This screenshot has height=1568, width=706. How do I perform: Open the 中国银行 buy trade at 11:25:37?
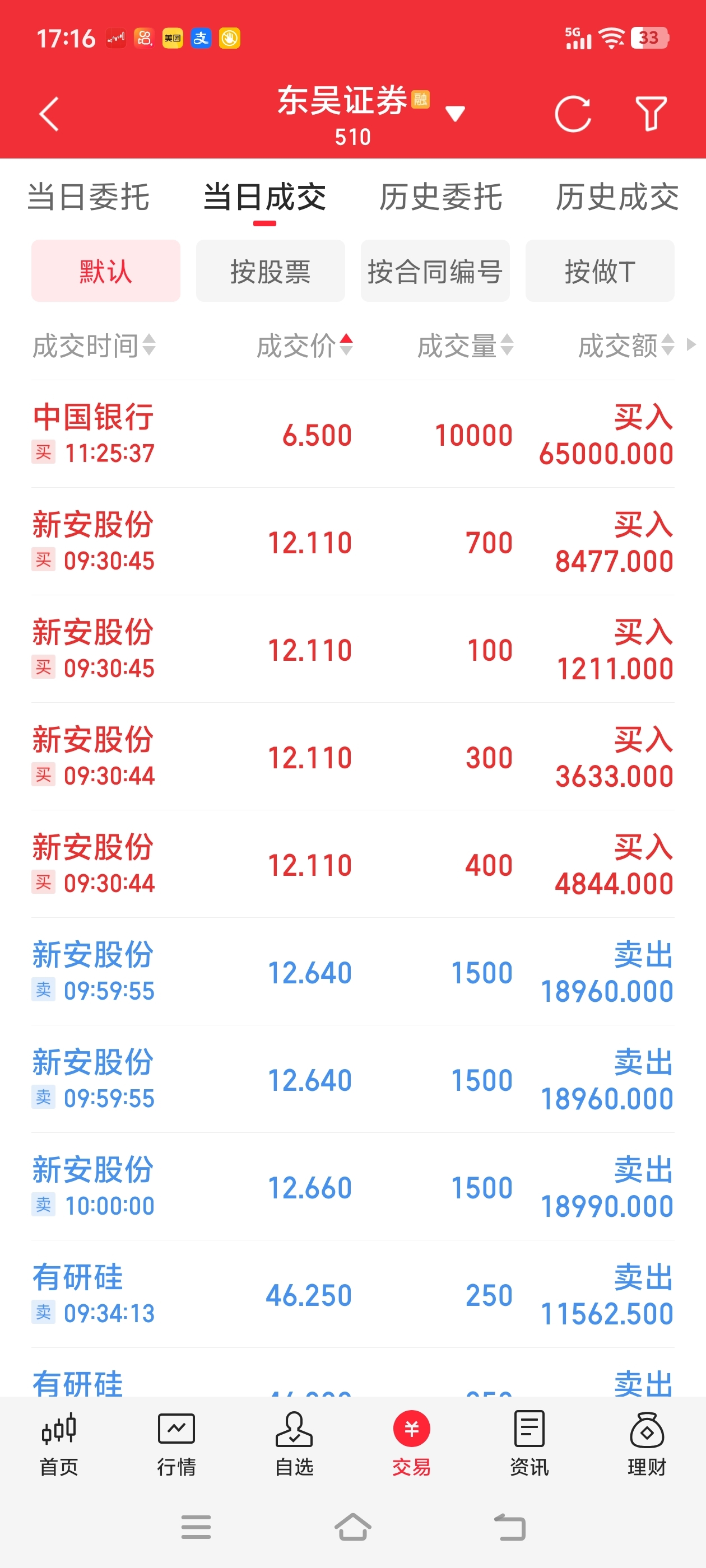tap(352, 434)
